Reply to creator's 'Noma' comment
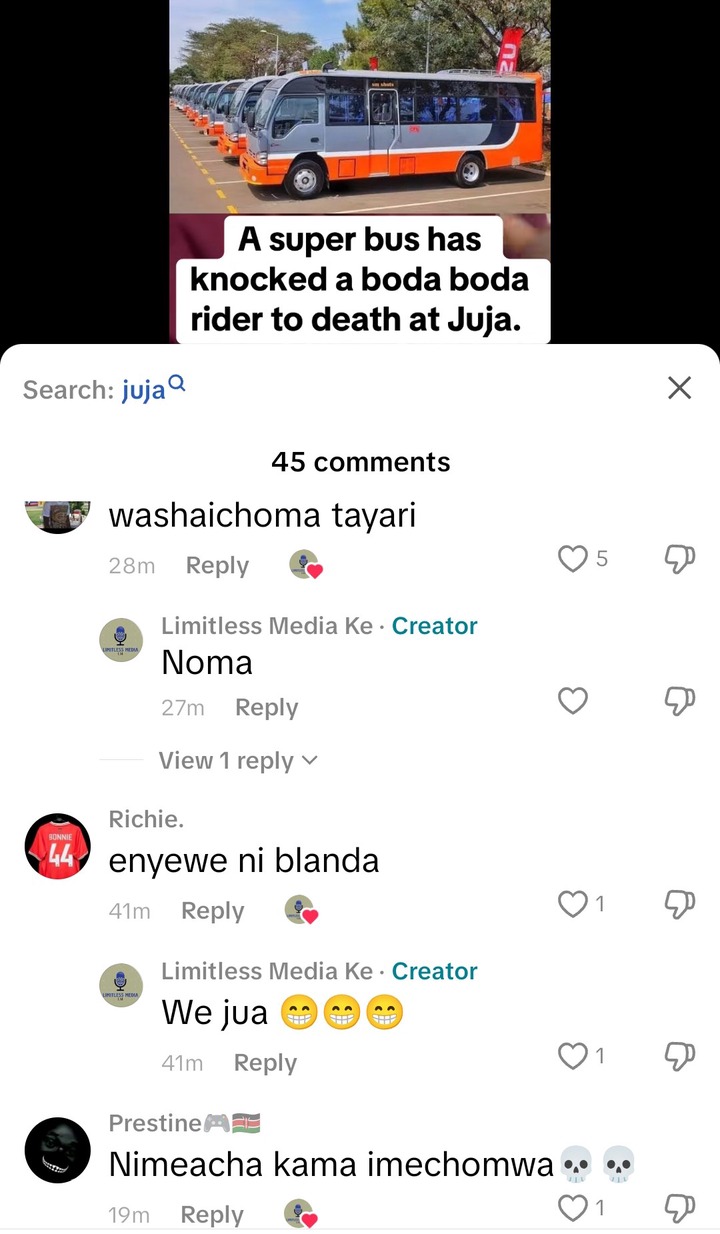The width and height of the screenshot is (720, 1234). point(266,707)
